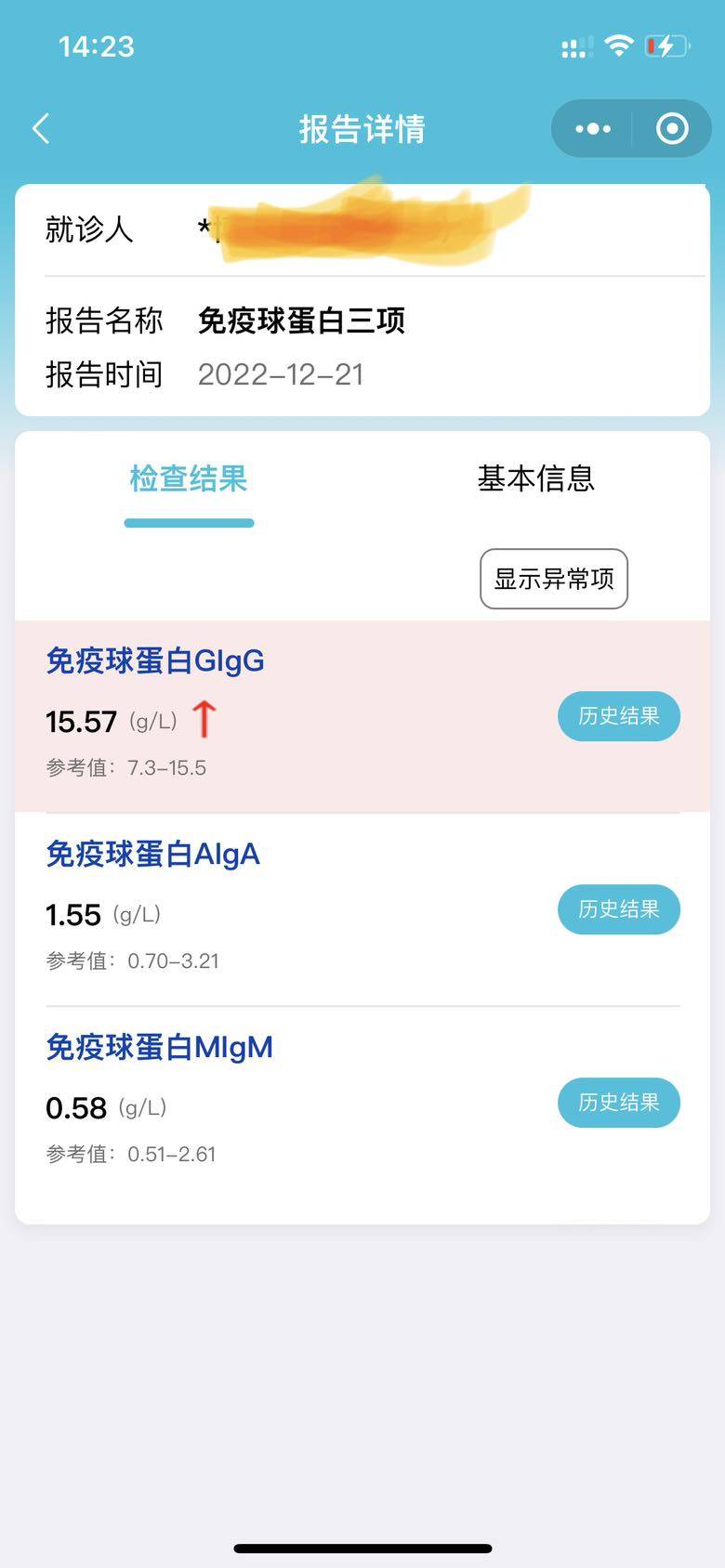Select the 检查结果 tab
This screenshot has height=1568, width=725.
(x=189, y=479)
